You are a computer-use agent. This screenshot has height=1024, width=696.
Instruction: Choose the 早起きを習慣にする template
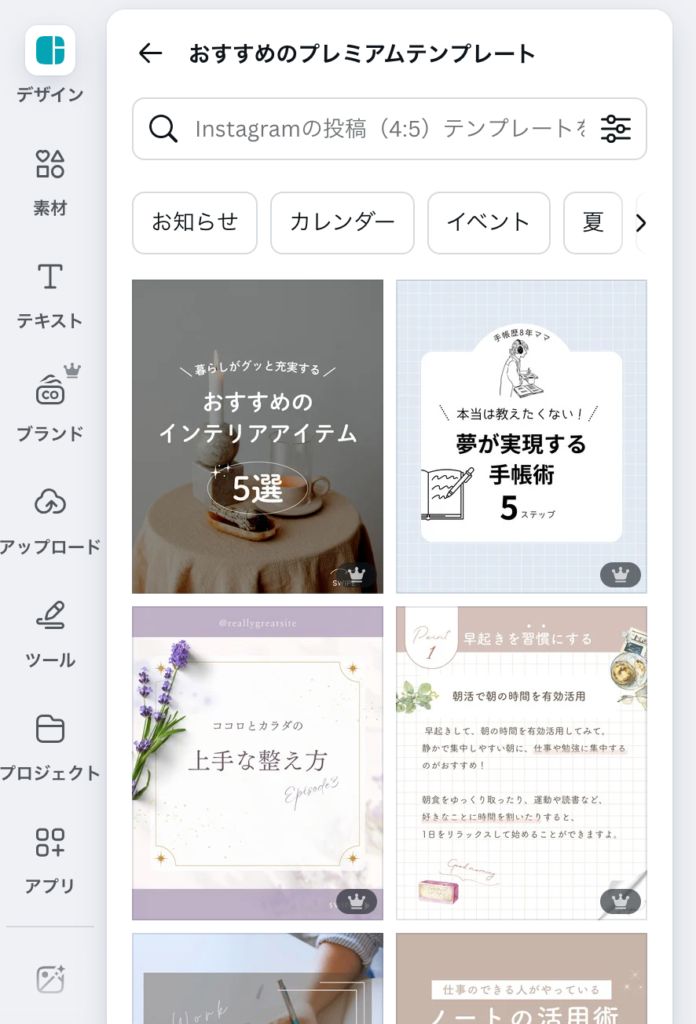click(x=521, y=762)
